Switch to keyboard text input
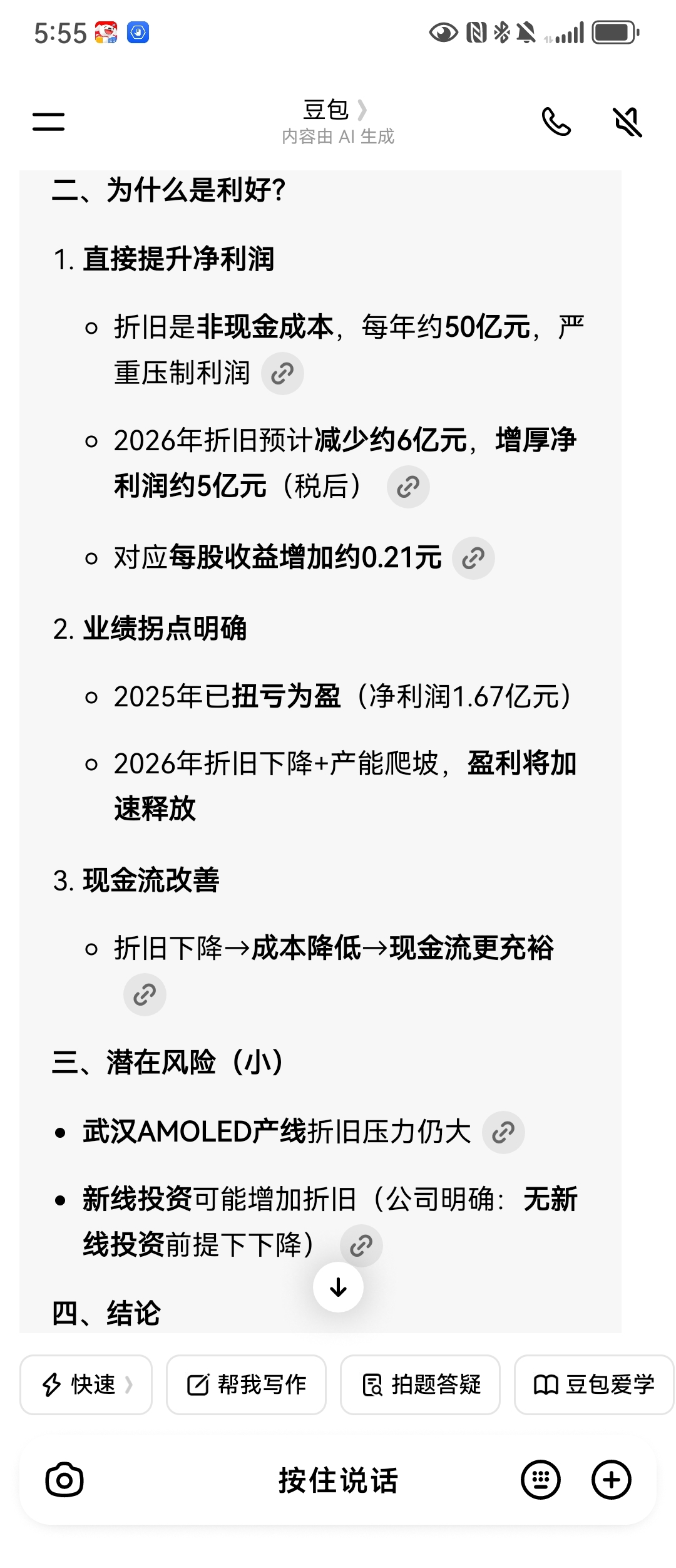 (541, 1480)
